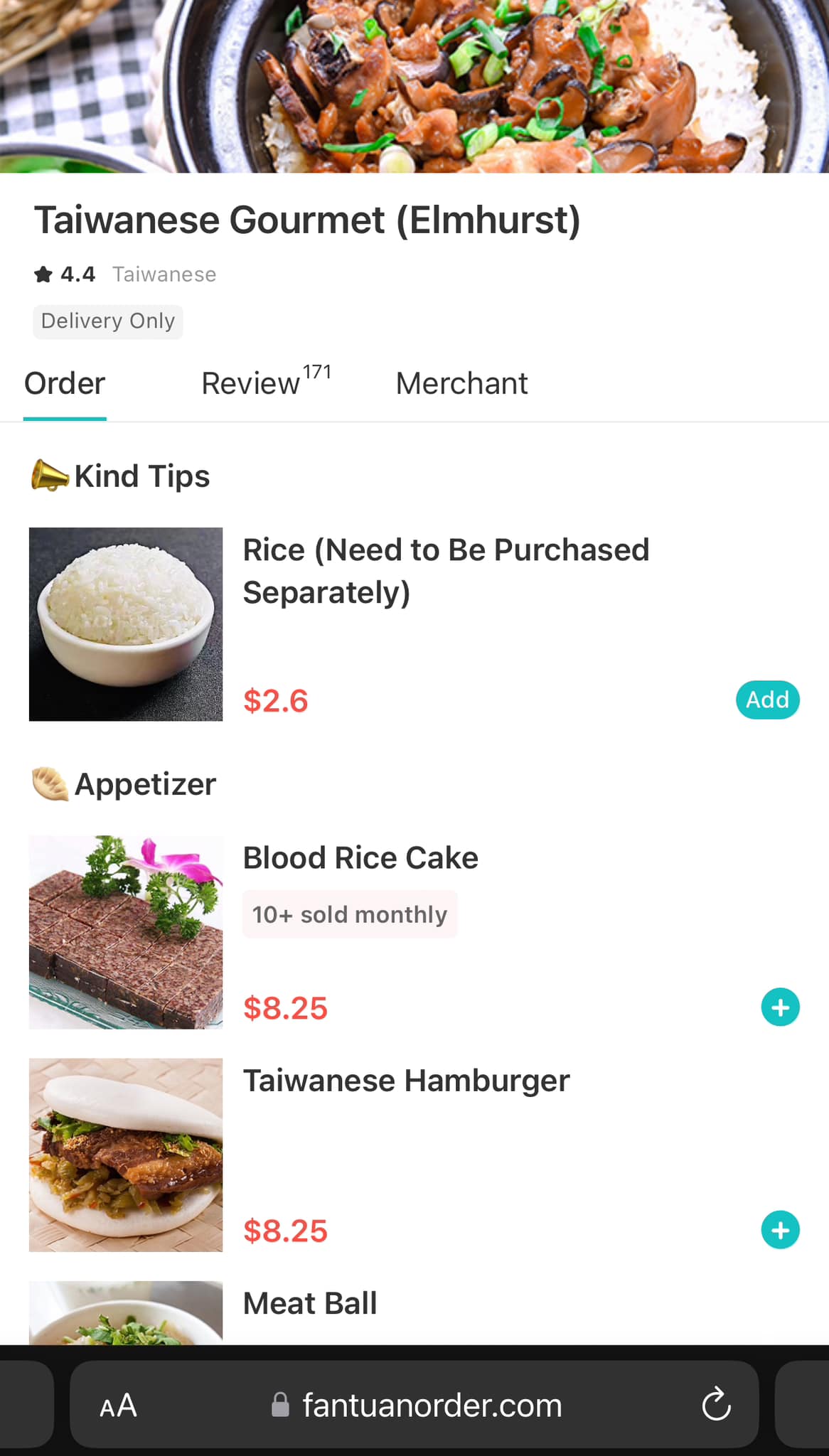
Task: Open the Blood Rice Cake item
Action: (x=360, y=858)
